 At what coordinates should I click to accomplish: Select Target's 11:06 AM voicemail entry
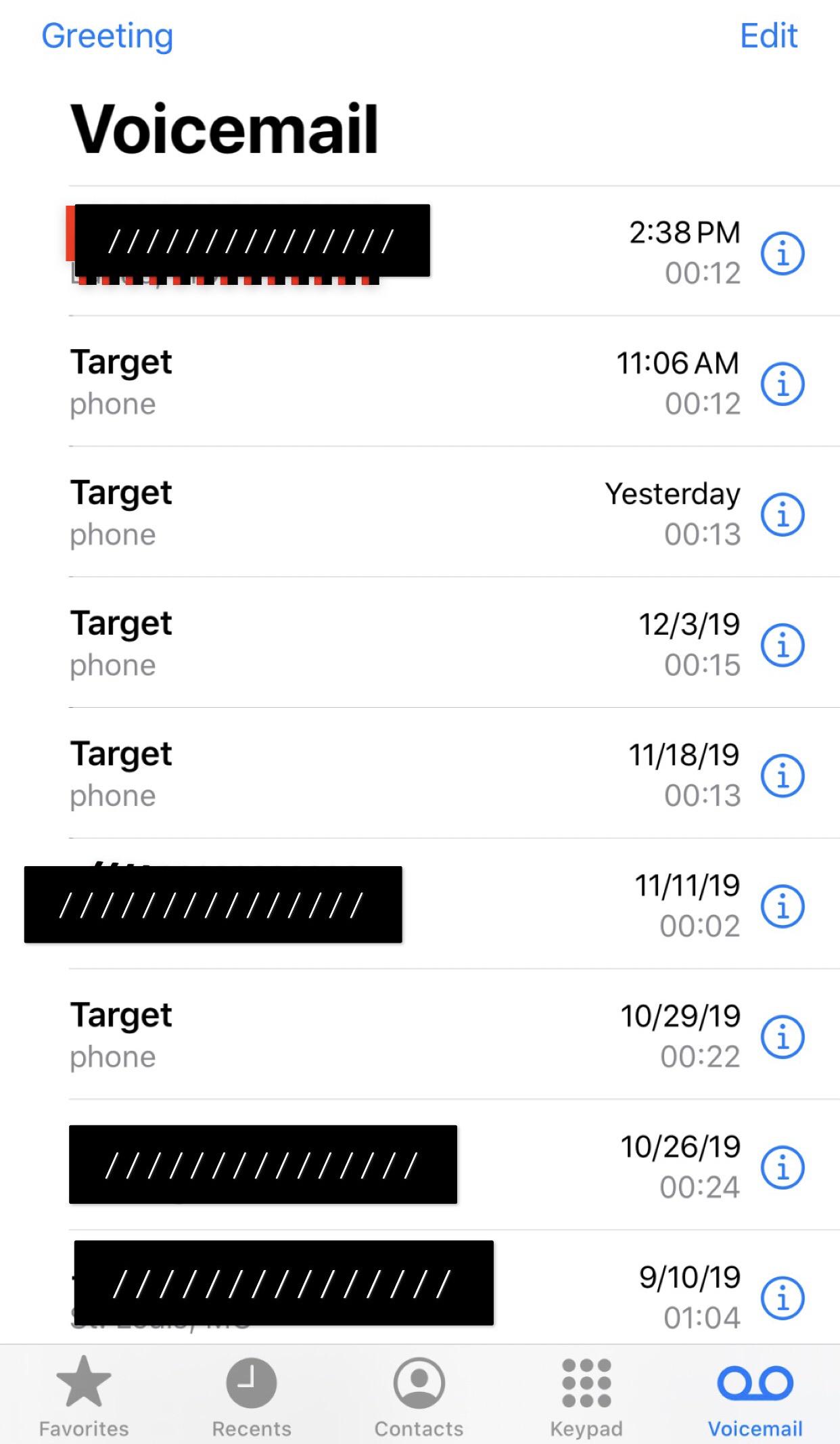click(x=338, y=382)
